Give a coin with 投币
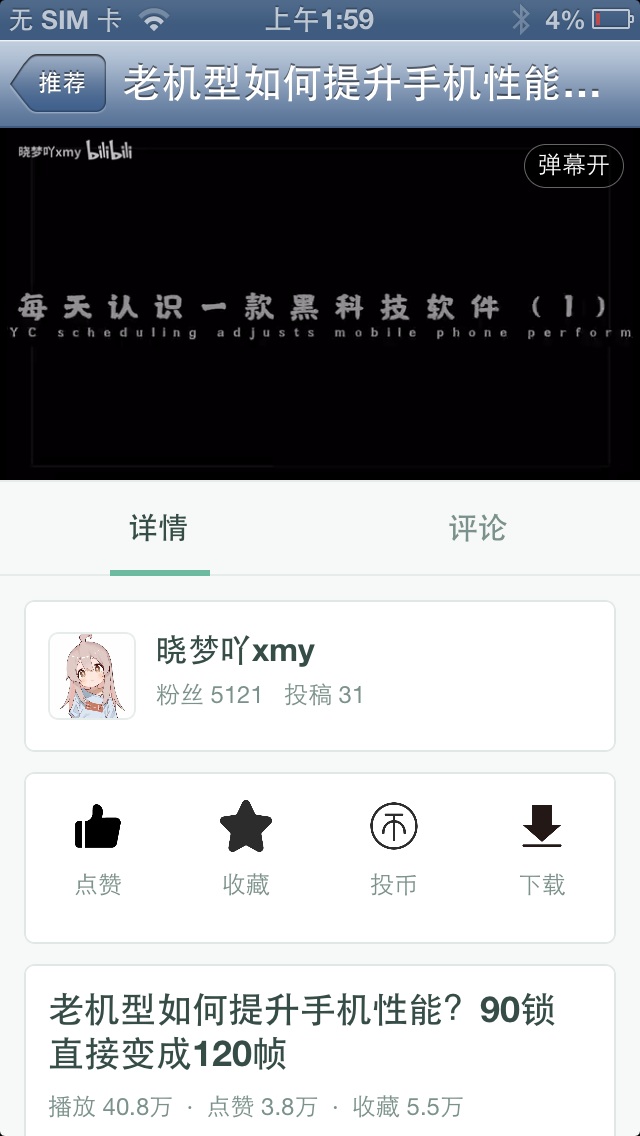 pos(393,852)
